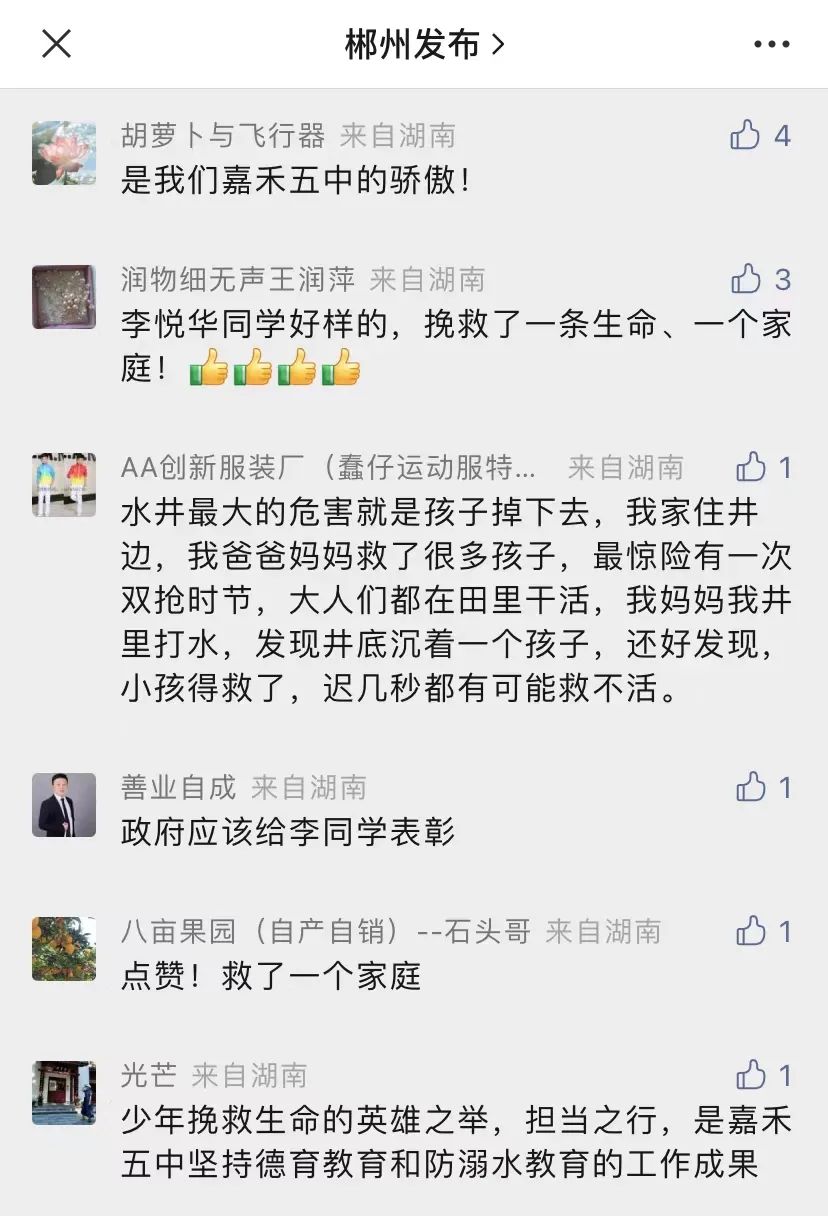Close the article page
828x1216 pixels.
56,43
